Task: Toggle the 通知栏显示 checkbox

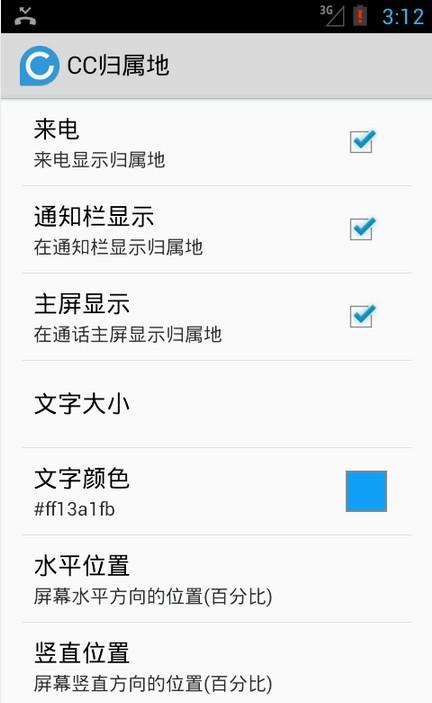Action: (x=362, y=229)
